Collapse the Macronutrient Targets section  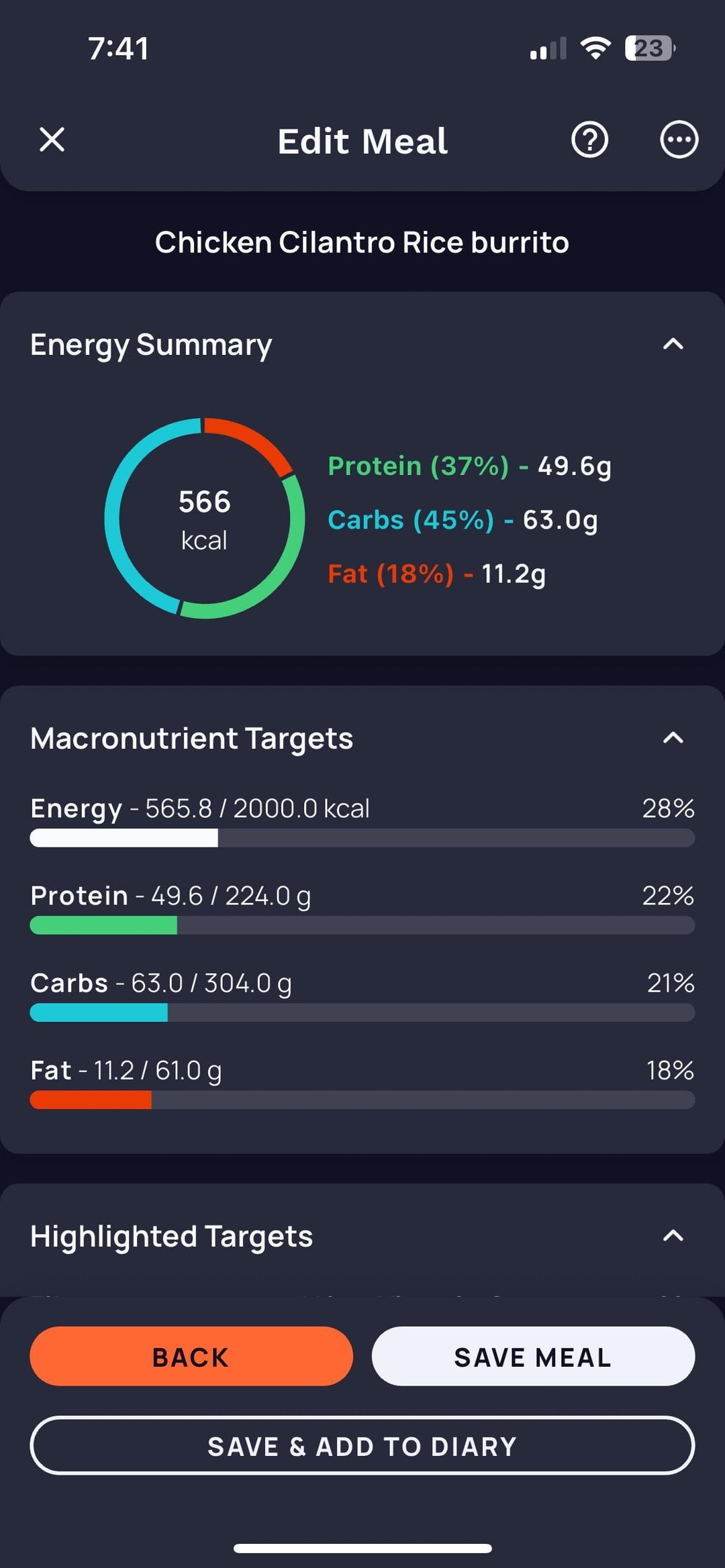click(x=673, y=738)
